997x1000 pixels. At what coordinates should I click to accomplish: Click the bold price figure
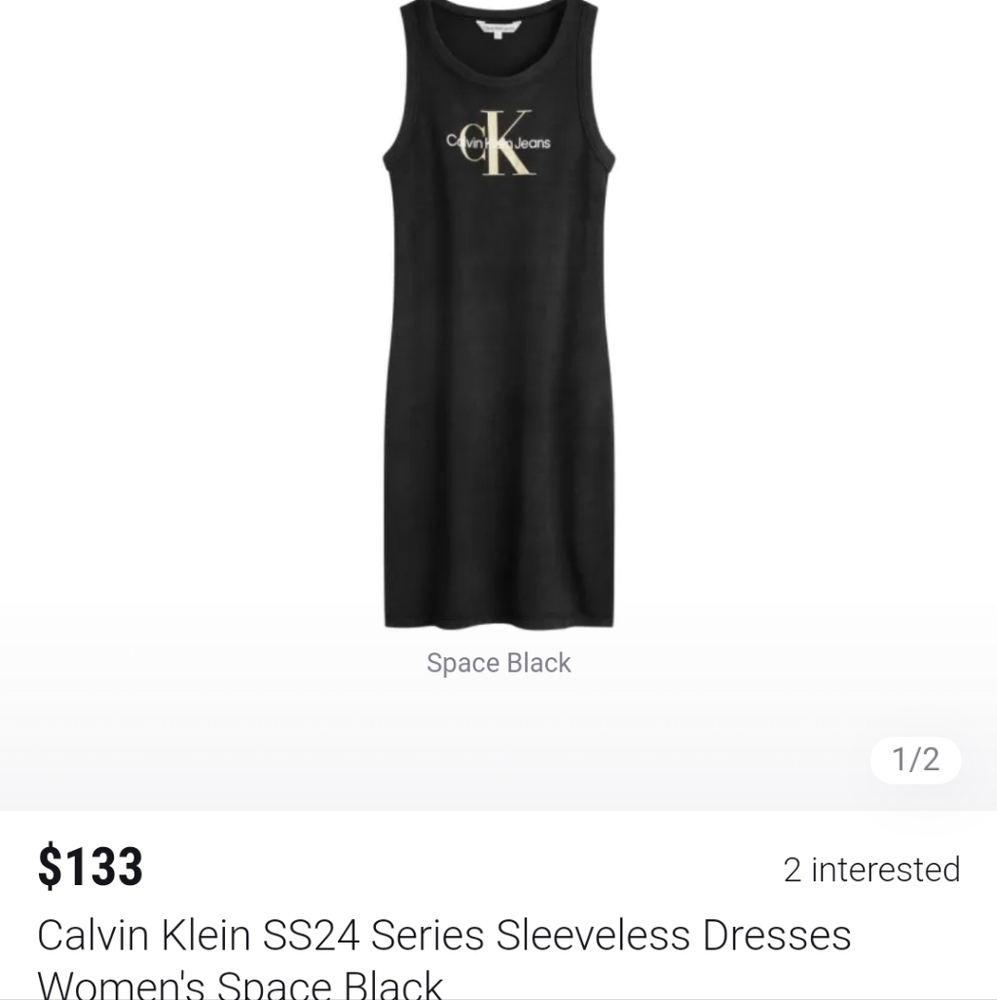89,868
